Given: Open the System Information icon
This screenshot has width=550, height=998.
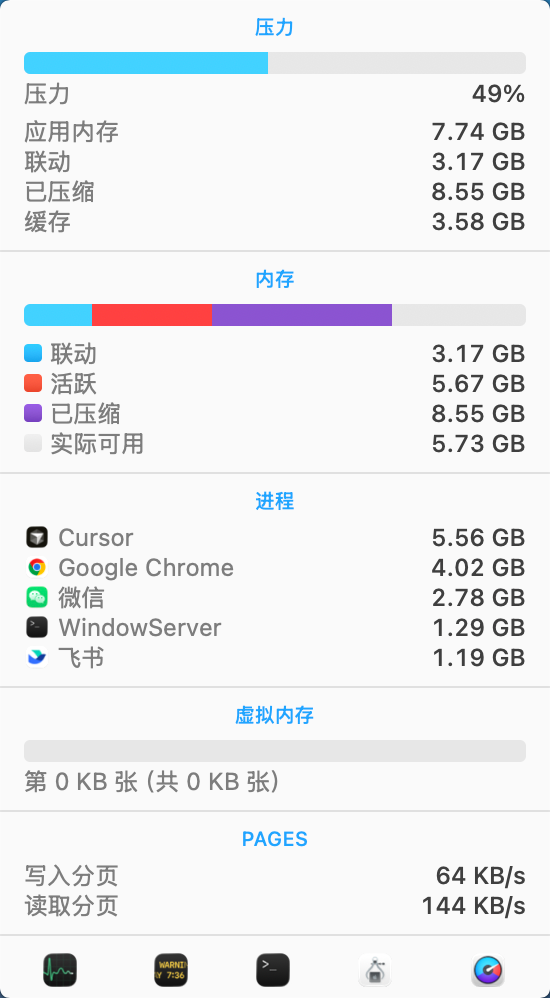Looking at the screenshot, I should [375, 970].
